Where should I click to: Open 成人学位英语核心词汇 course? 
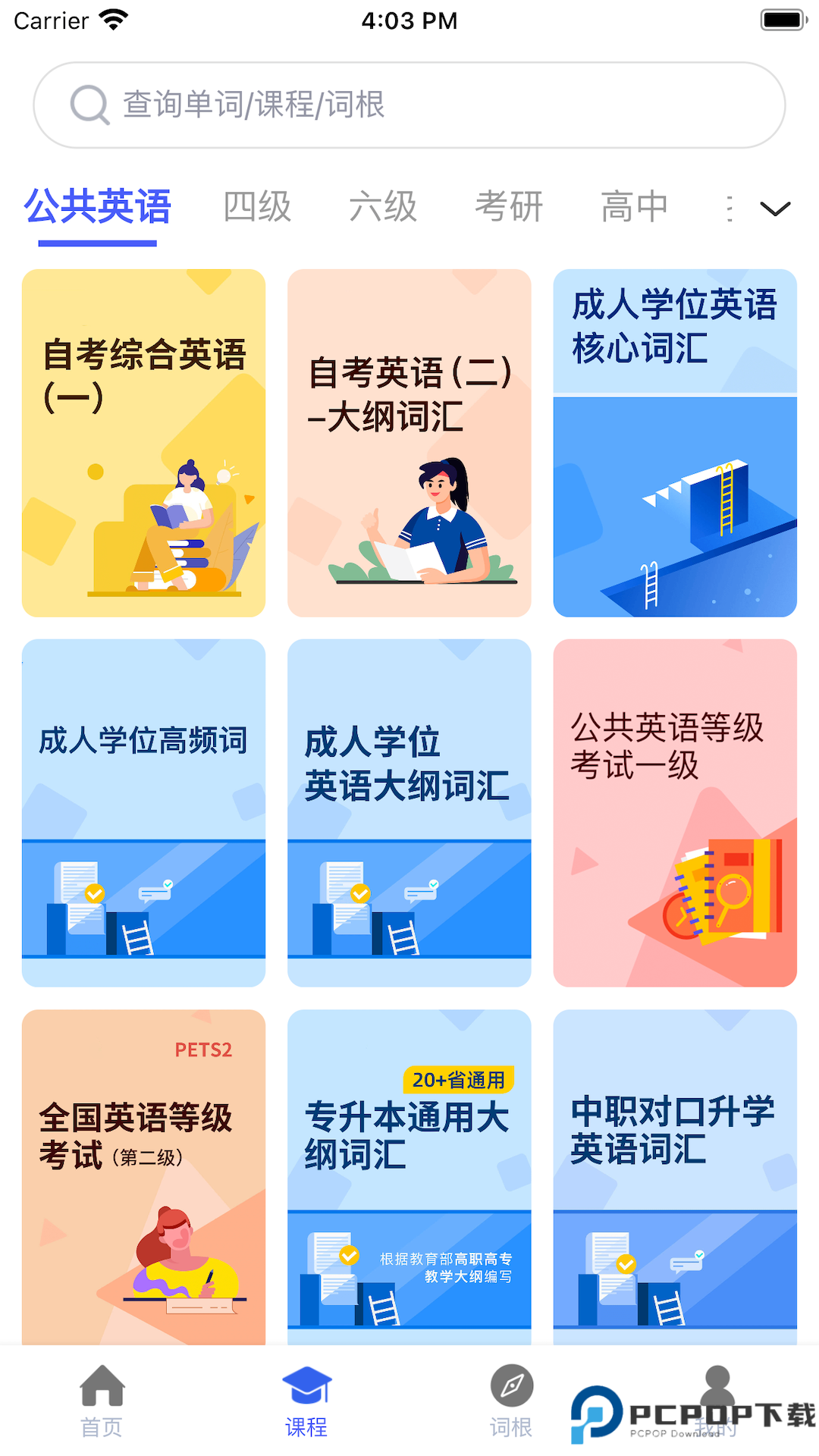click(x=675, y=442)
